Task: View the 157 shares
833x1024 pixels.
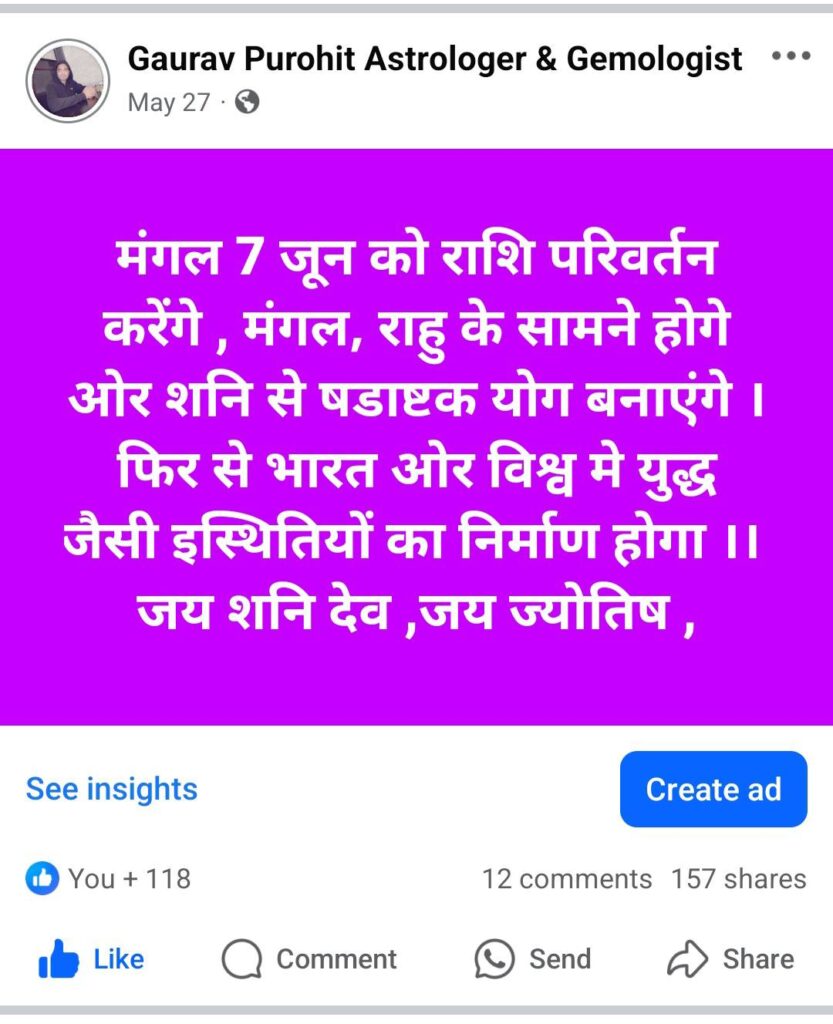Action: pyautogui.click(x=738, y=879)
